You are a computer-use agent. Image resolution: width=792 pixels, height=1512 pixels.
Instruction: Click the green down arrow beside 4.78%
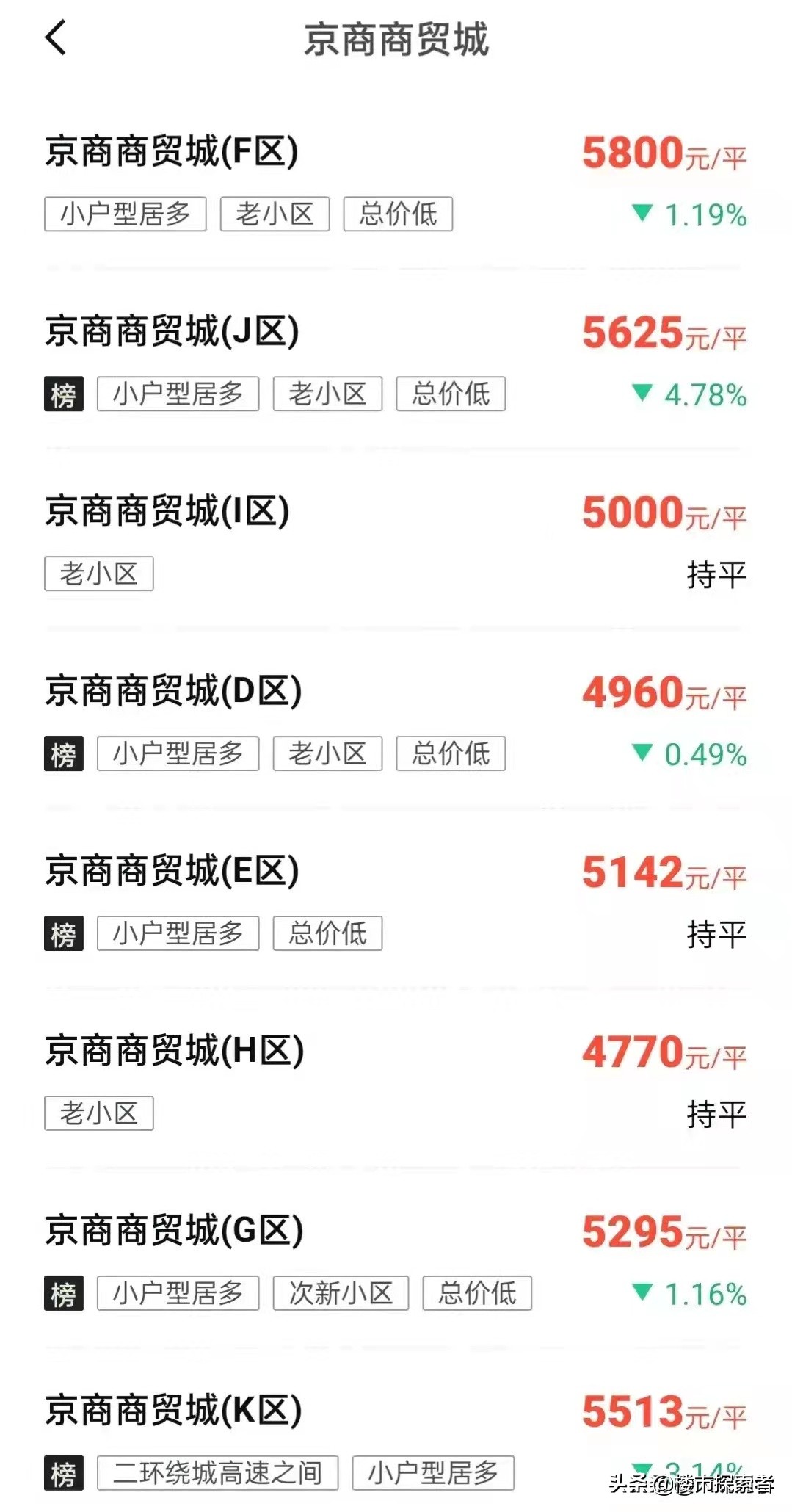click(642, 395)
